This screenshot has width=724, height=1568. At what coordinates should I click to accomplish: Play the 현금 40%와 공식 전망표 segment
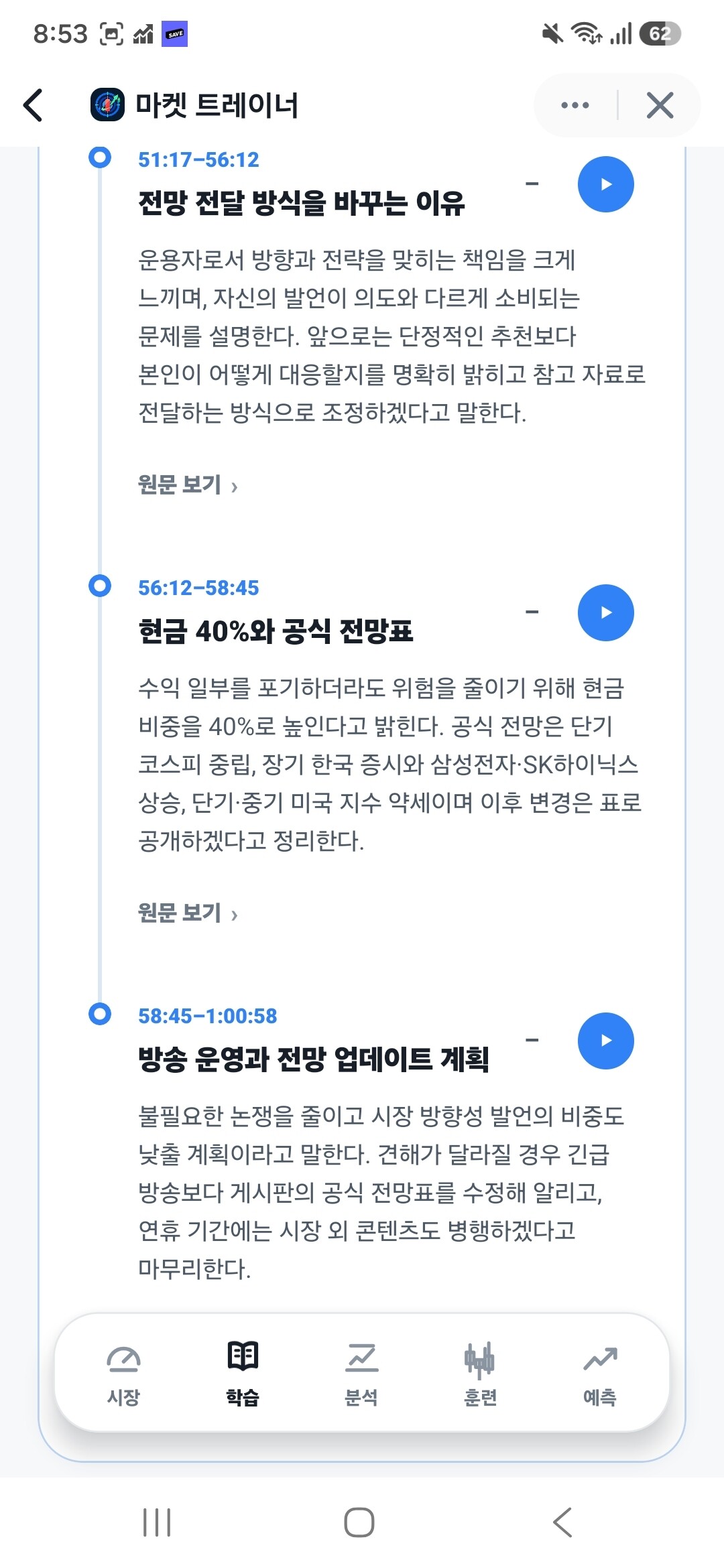[605, 612]
